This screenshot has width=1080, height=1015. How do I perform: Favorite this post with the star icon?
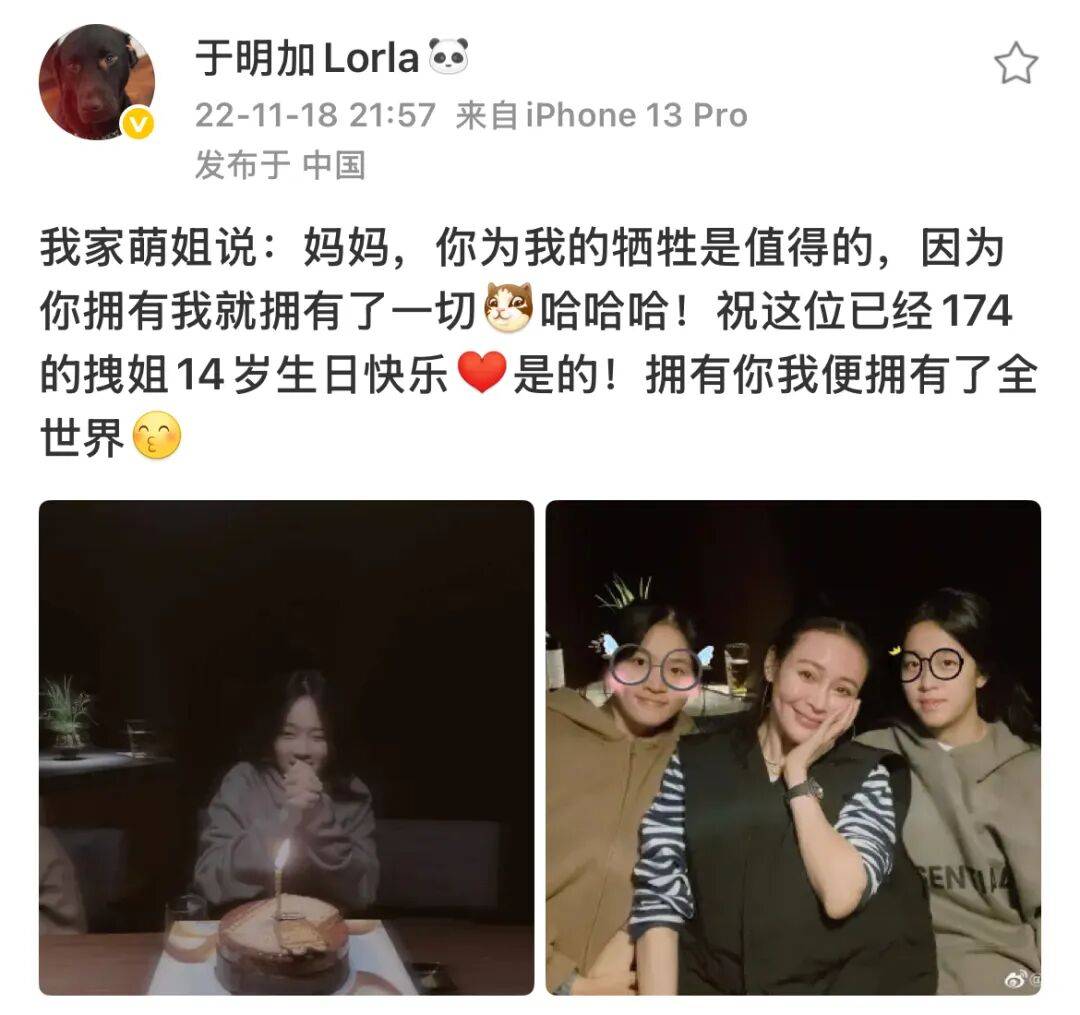[1015, 64]
